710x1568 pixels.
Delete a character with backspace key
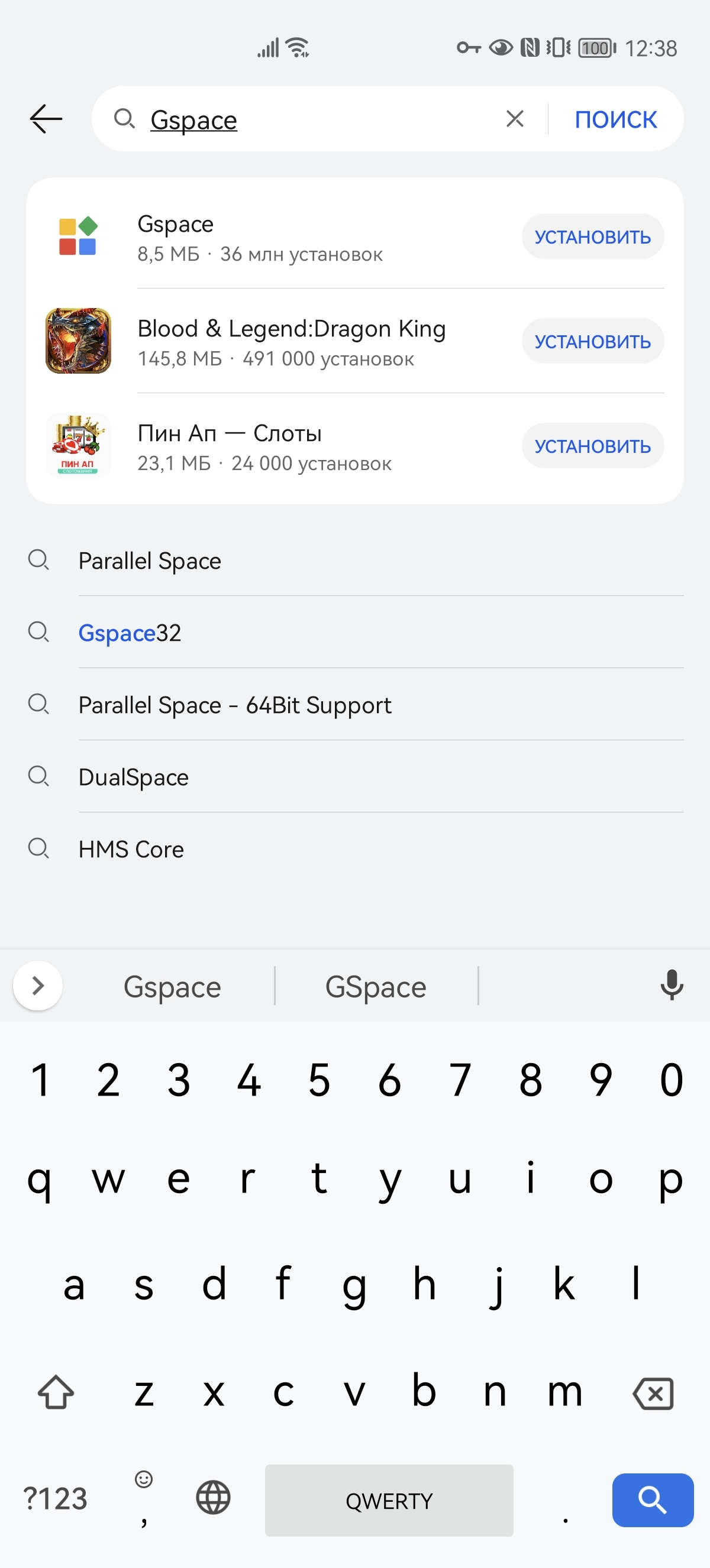653,1394
